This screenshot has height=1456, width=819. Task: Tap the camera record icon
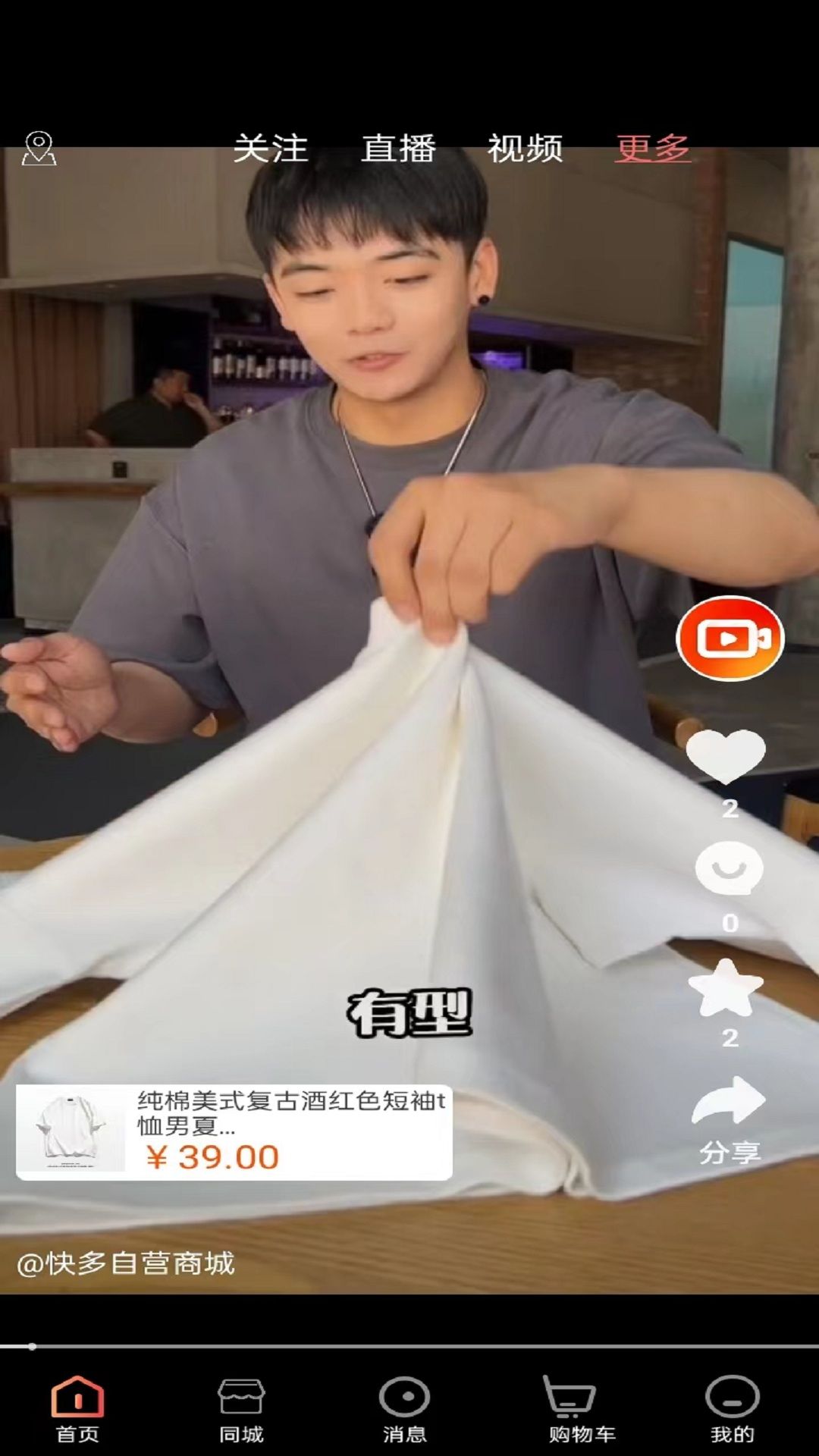(x=729, y=639)
